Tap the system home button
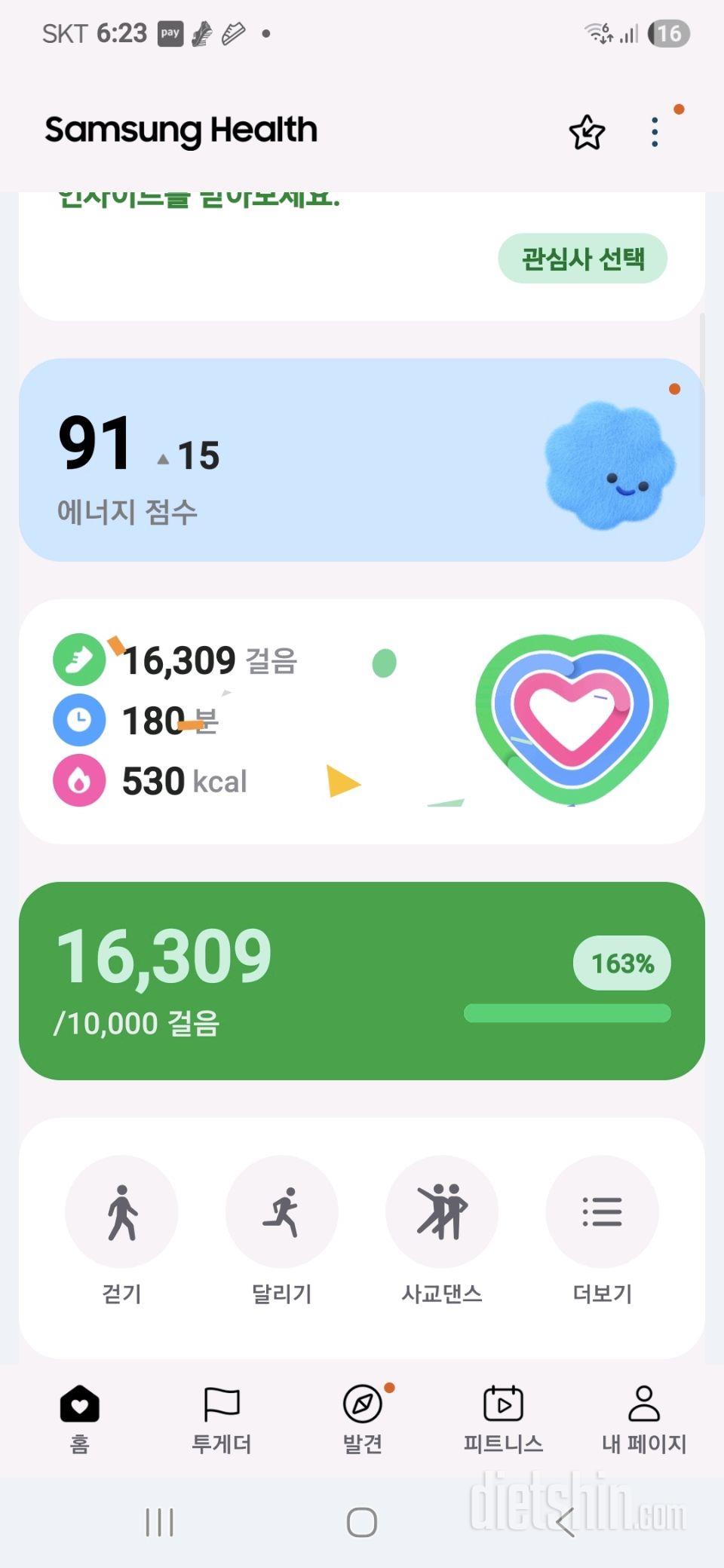The height and width of the screenshot is (1568, 724). coord(362,1523)
